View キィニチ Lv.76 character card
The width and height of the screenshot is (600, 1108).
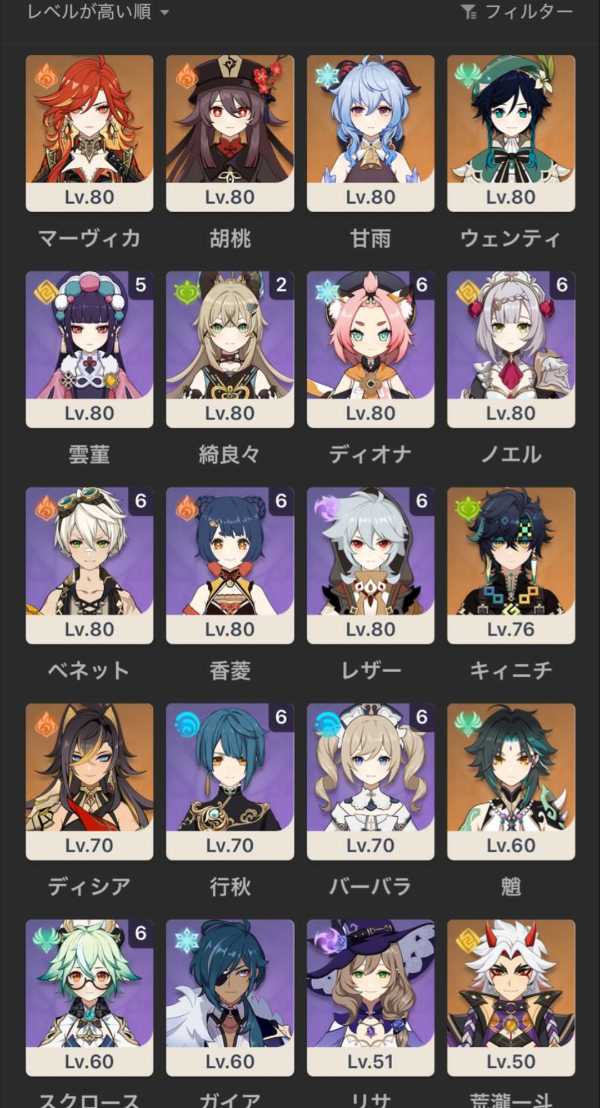tap(511, 565)
